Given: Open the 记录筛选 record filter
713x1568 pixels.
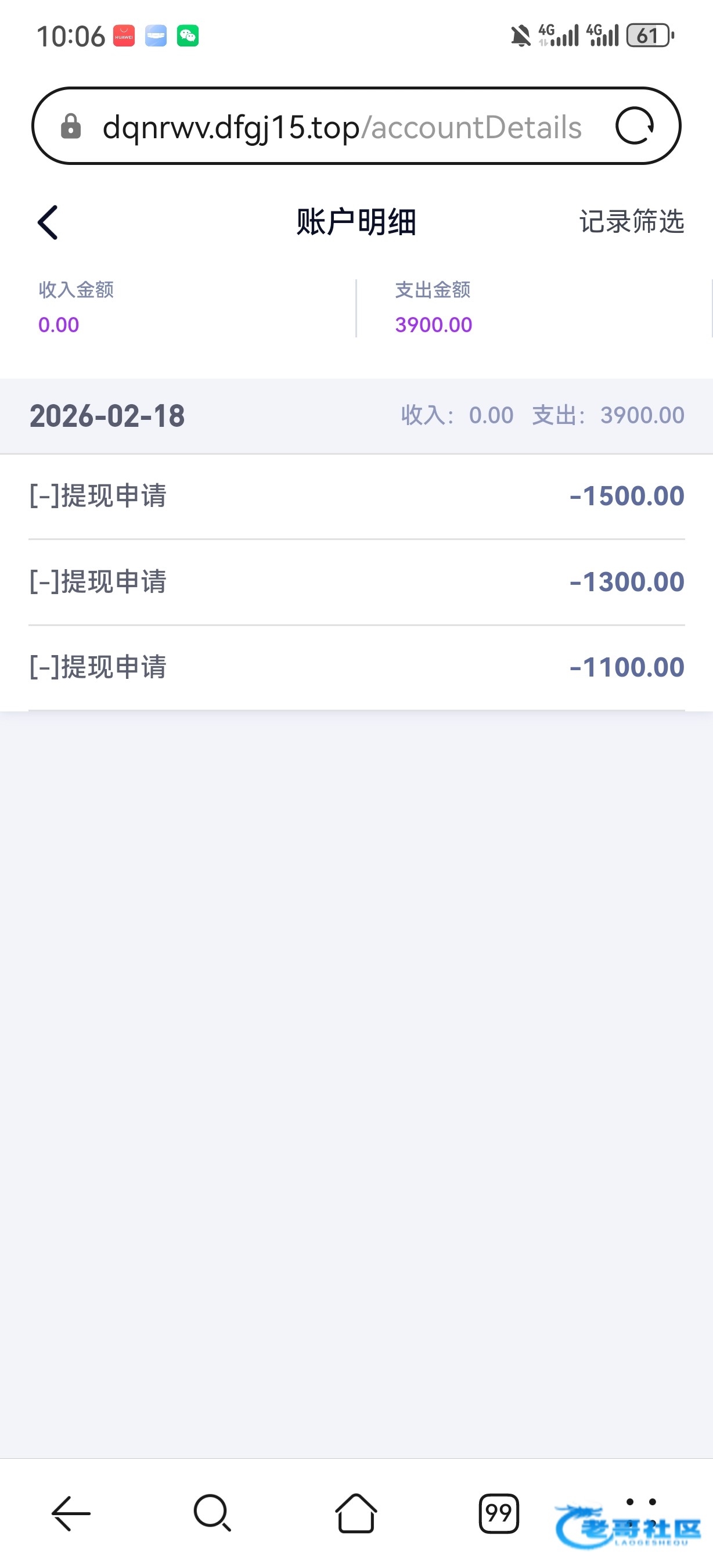Looking at the screenshot, I should tap(631, 222).
